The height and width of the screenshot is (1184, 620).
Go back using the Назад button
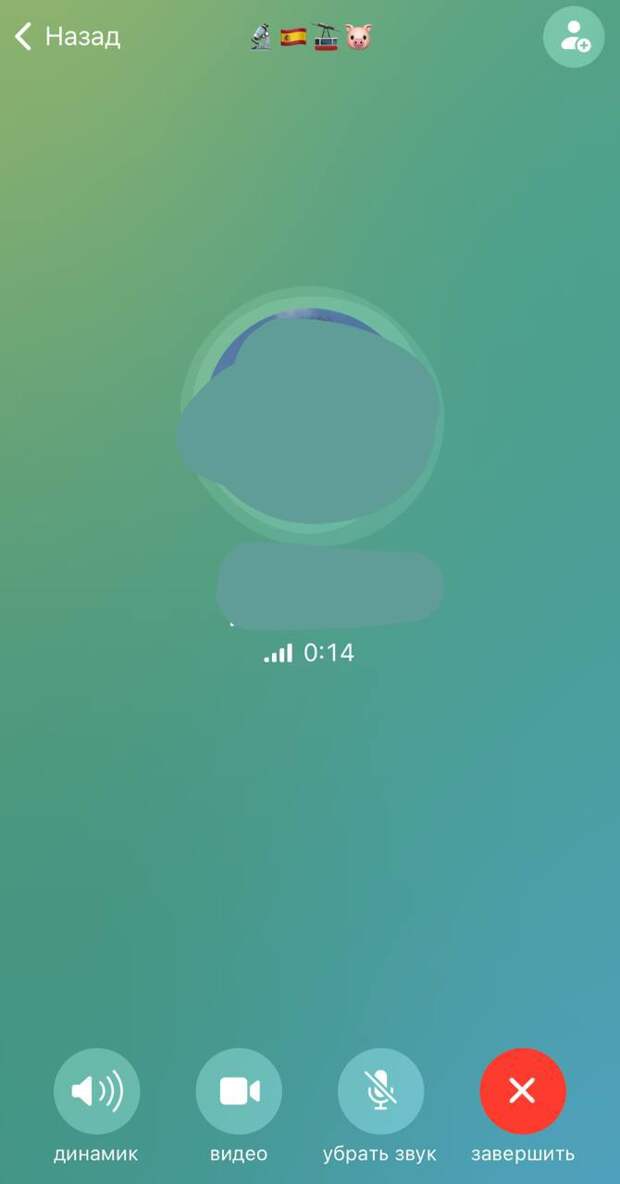[x=67, y=37]
